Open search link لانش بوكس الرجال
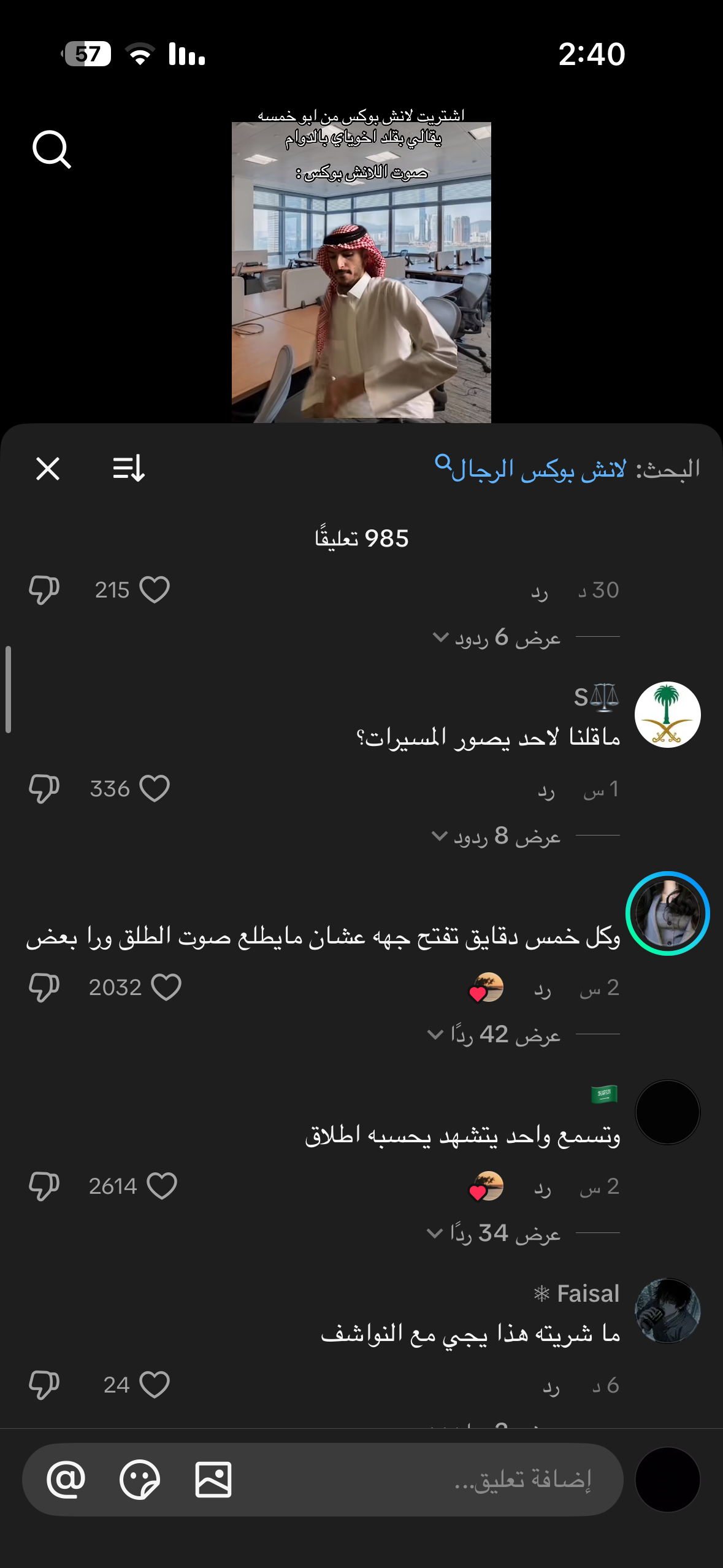 point(531,469)
